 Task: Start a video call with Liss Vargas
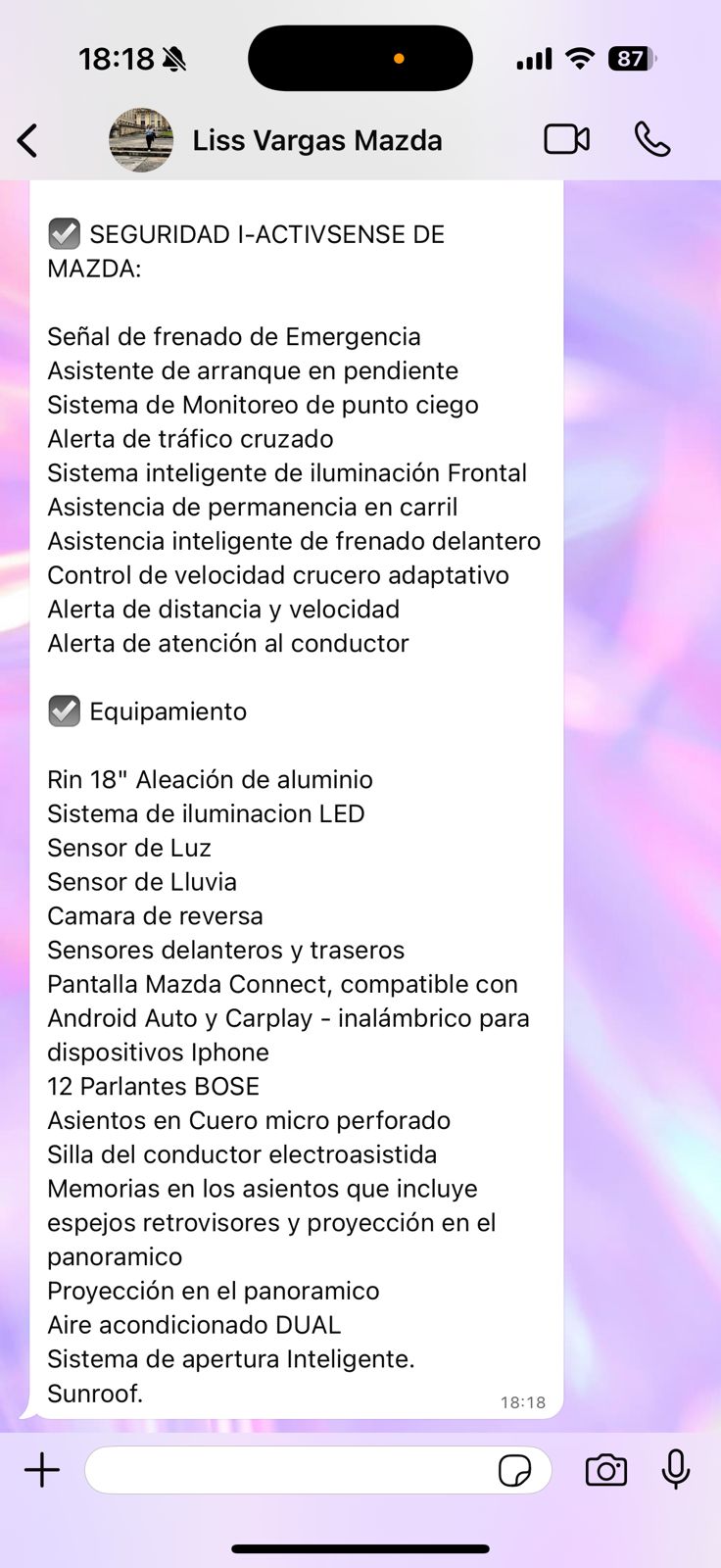566,139
